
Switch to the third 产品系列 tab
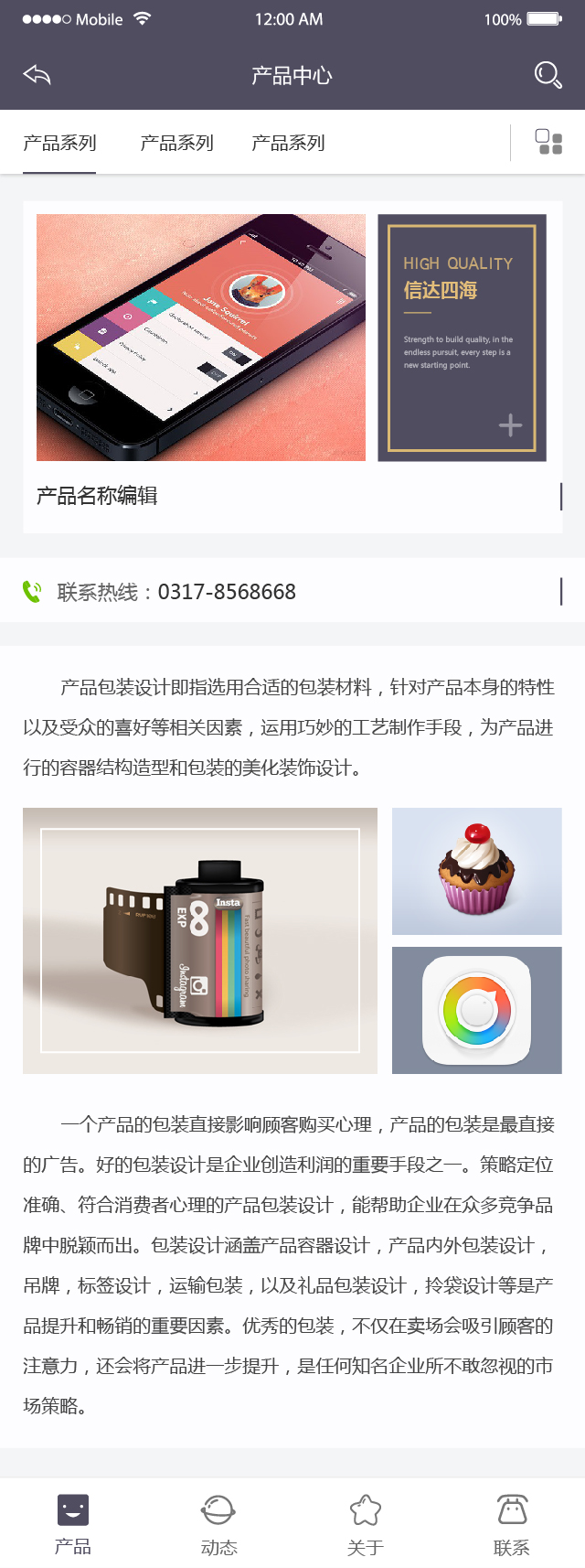288,143
